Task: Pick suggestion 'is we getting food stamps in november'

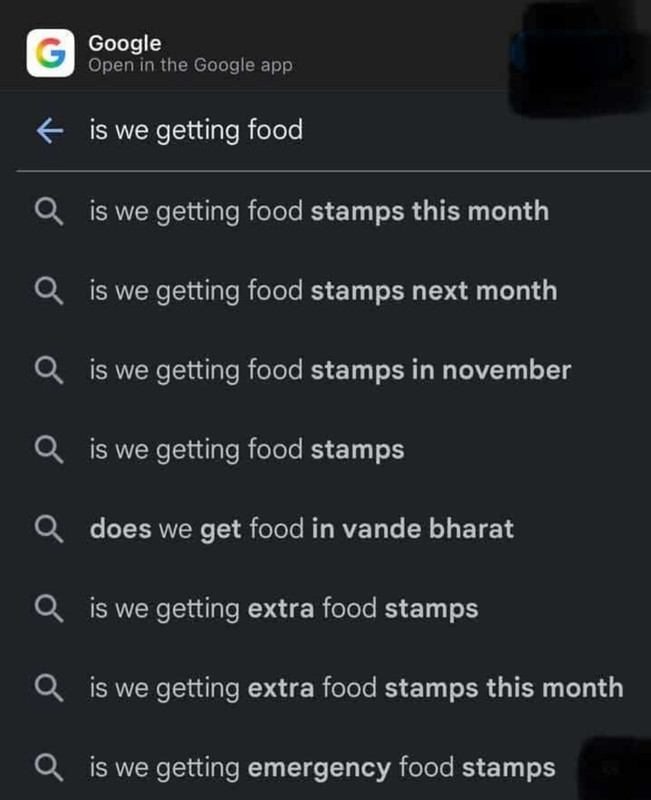Action: (x=330, y=370)
